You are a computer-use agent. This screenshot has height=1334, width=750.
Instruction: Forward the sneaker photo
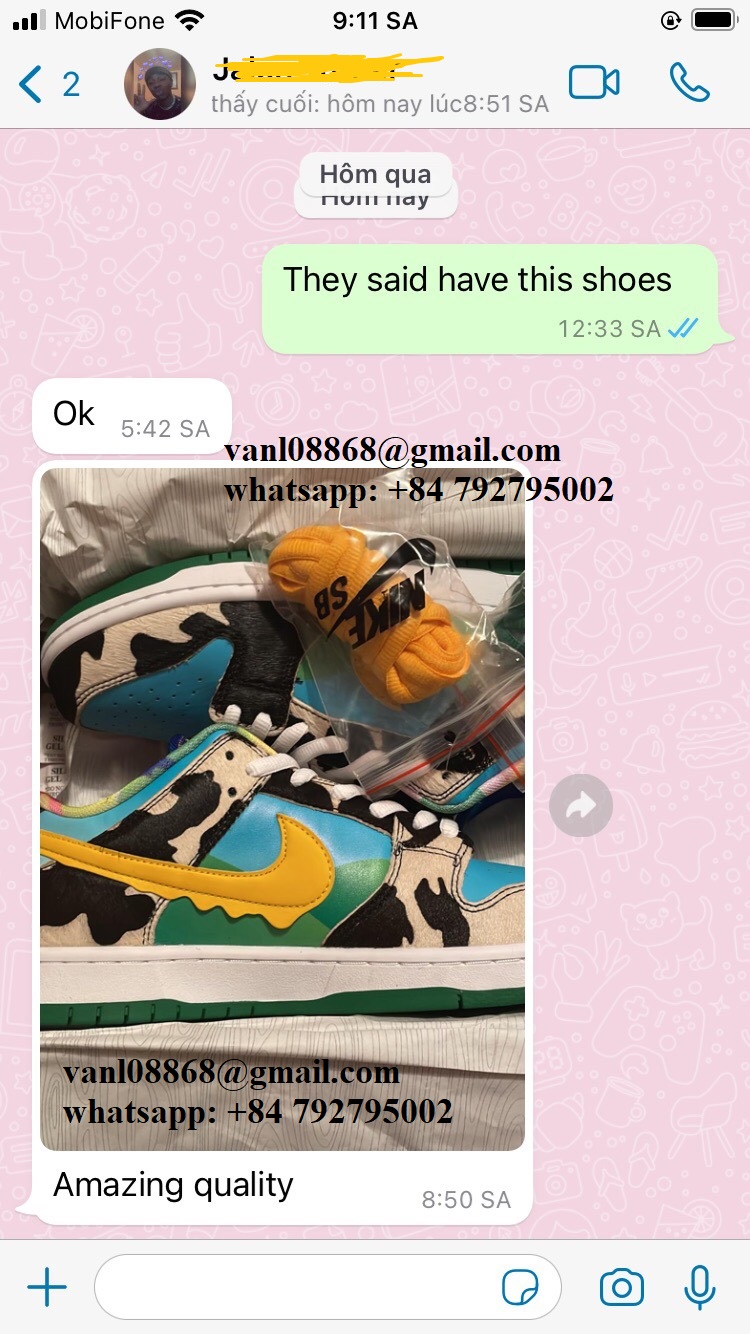pyautogui.click(x=581, y=805)
